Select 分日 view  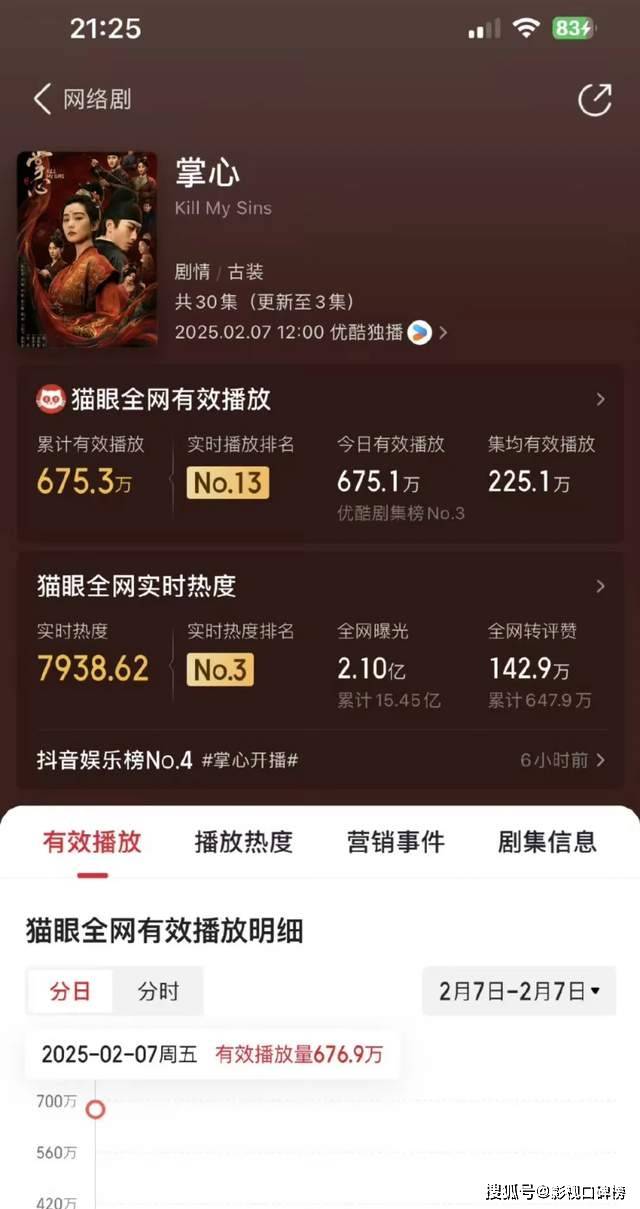70,991
